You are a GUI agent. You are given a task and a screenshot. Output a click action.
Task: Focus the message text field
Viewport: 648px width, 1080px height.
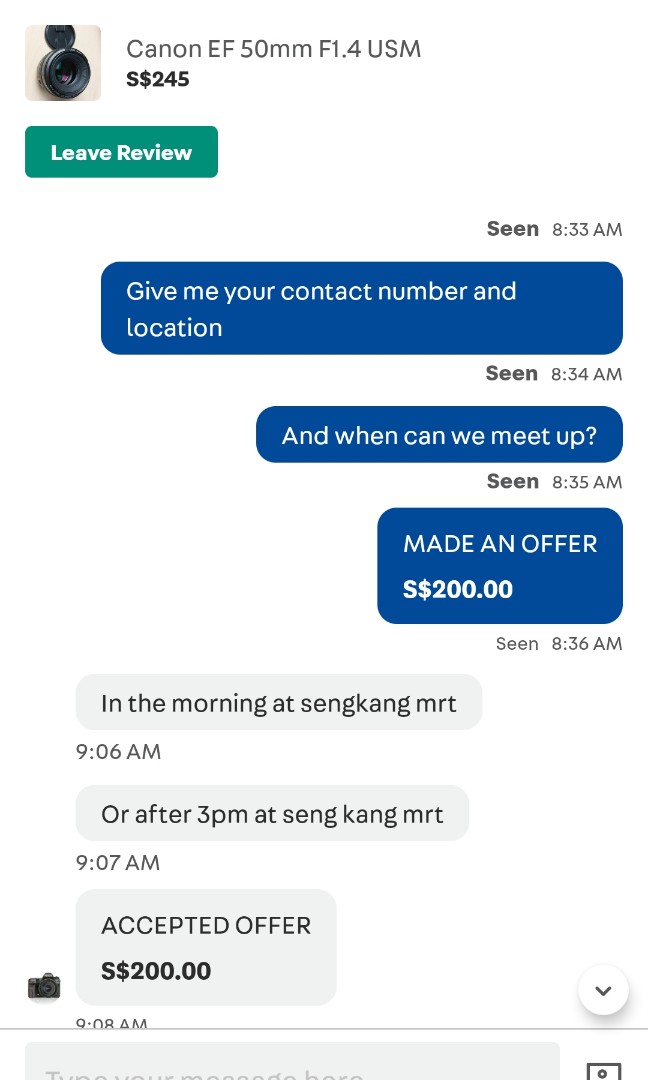(x=292, y=1061)
